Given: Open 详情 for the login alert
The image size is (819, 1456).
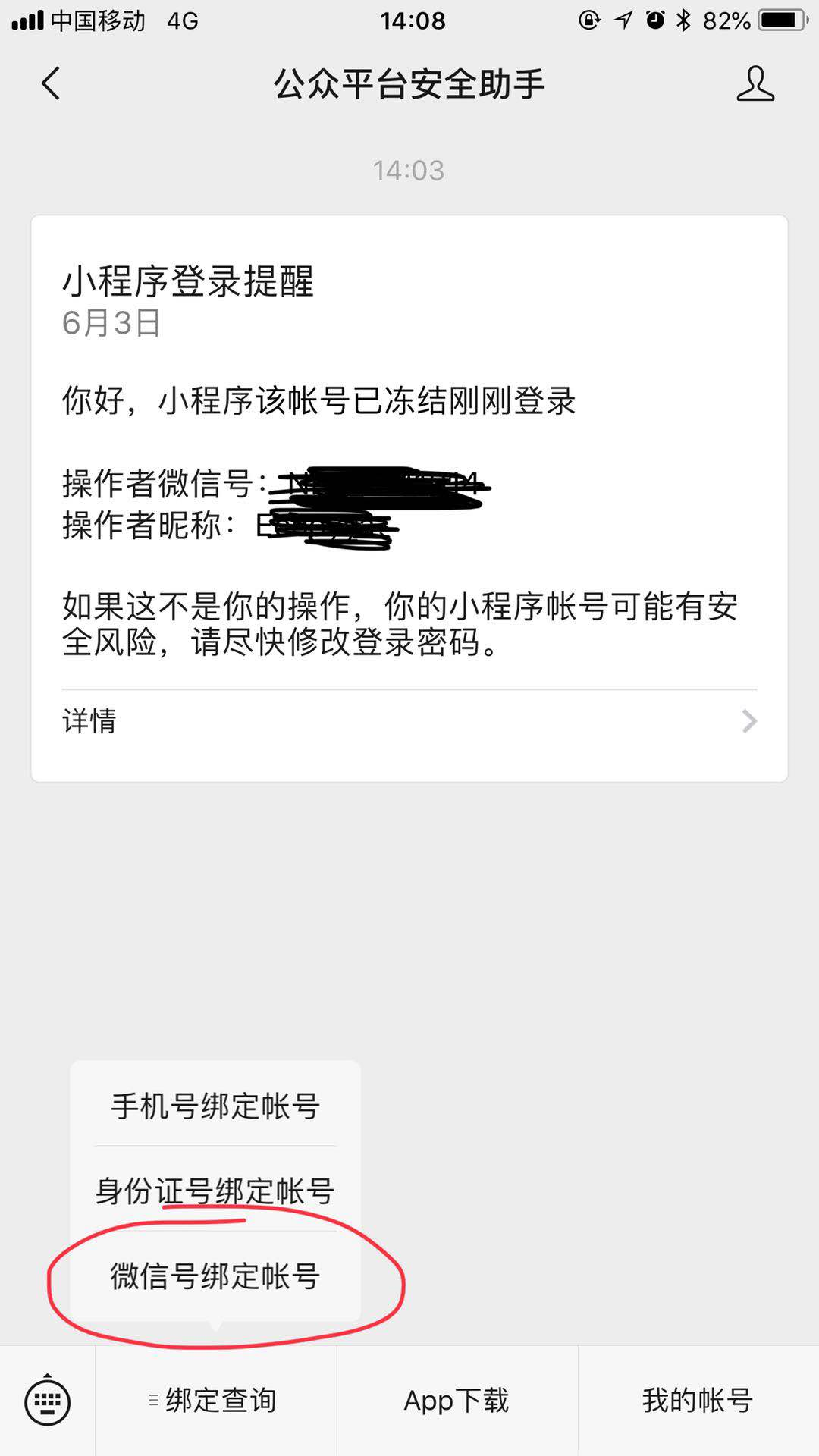Looking at the screenshot, I should [x=409, y=721].
